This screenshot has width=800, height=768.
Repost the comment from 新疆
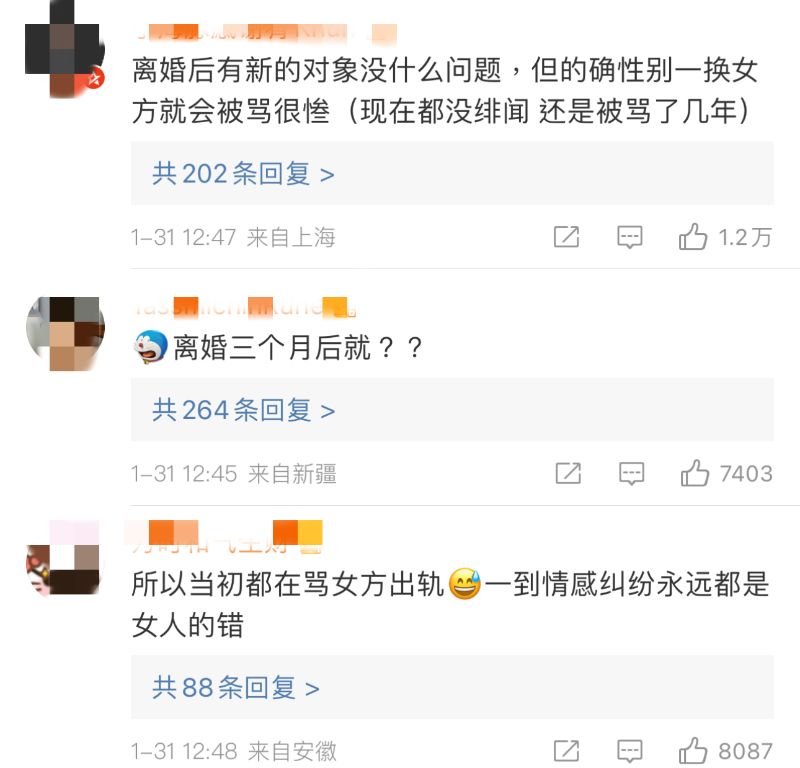coord(567,473)
